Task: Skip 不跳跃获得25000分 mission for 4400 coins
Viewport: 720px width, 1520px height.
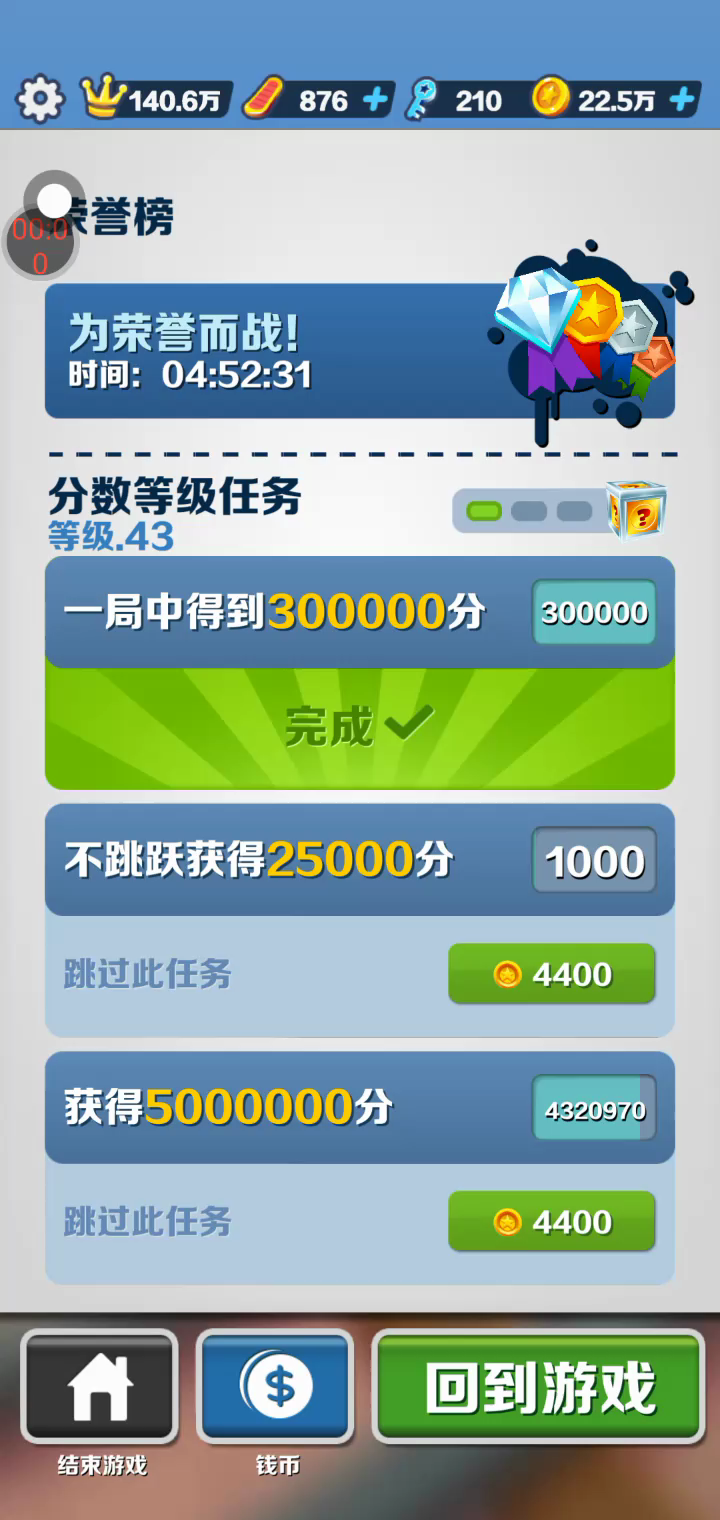Action: coord(551,974)
